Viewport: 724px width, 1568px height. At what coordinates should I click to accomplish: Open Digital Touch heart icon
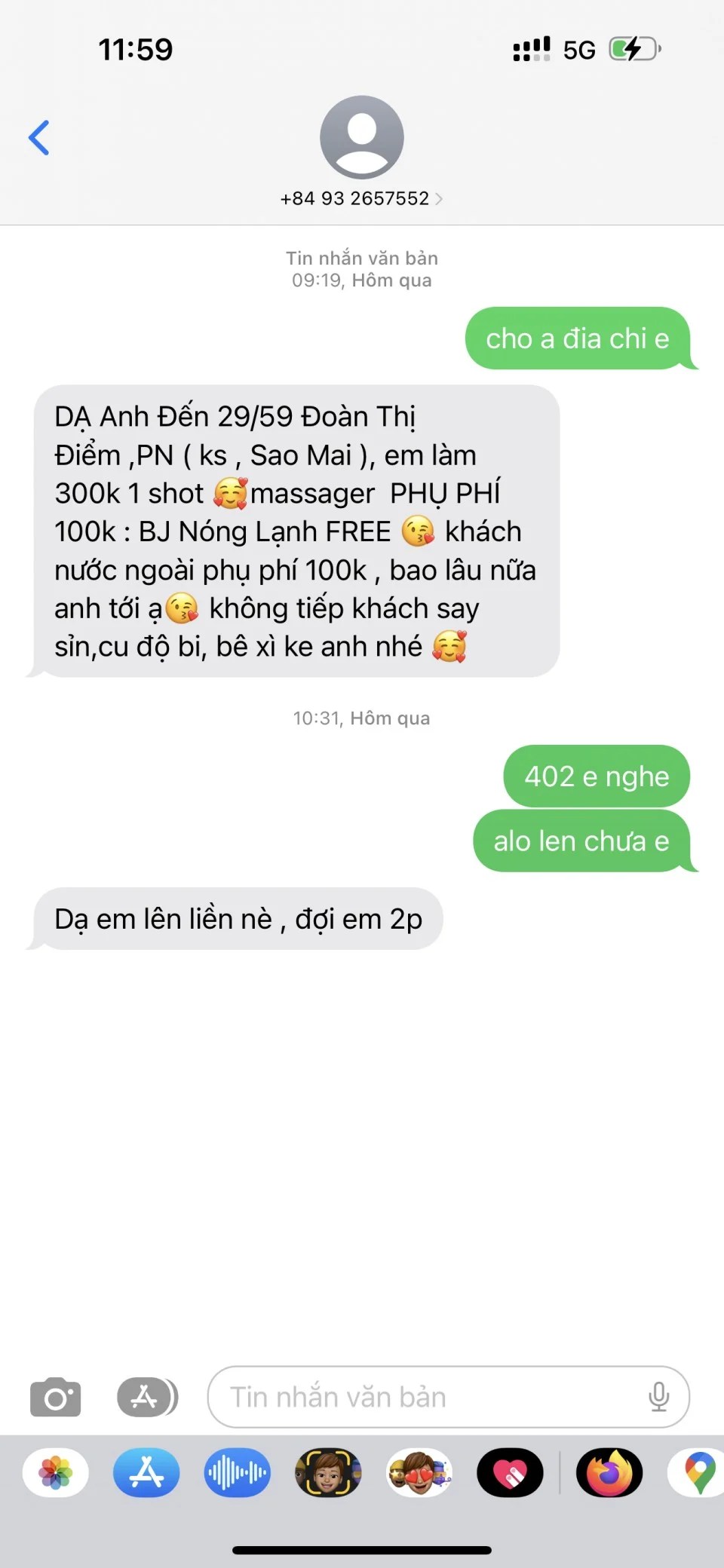coord(510,1472)
